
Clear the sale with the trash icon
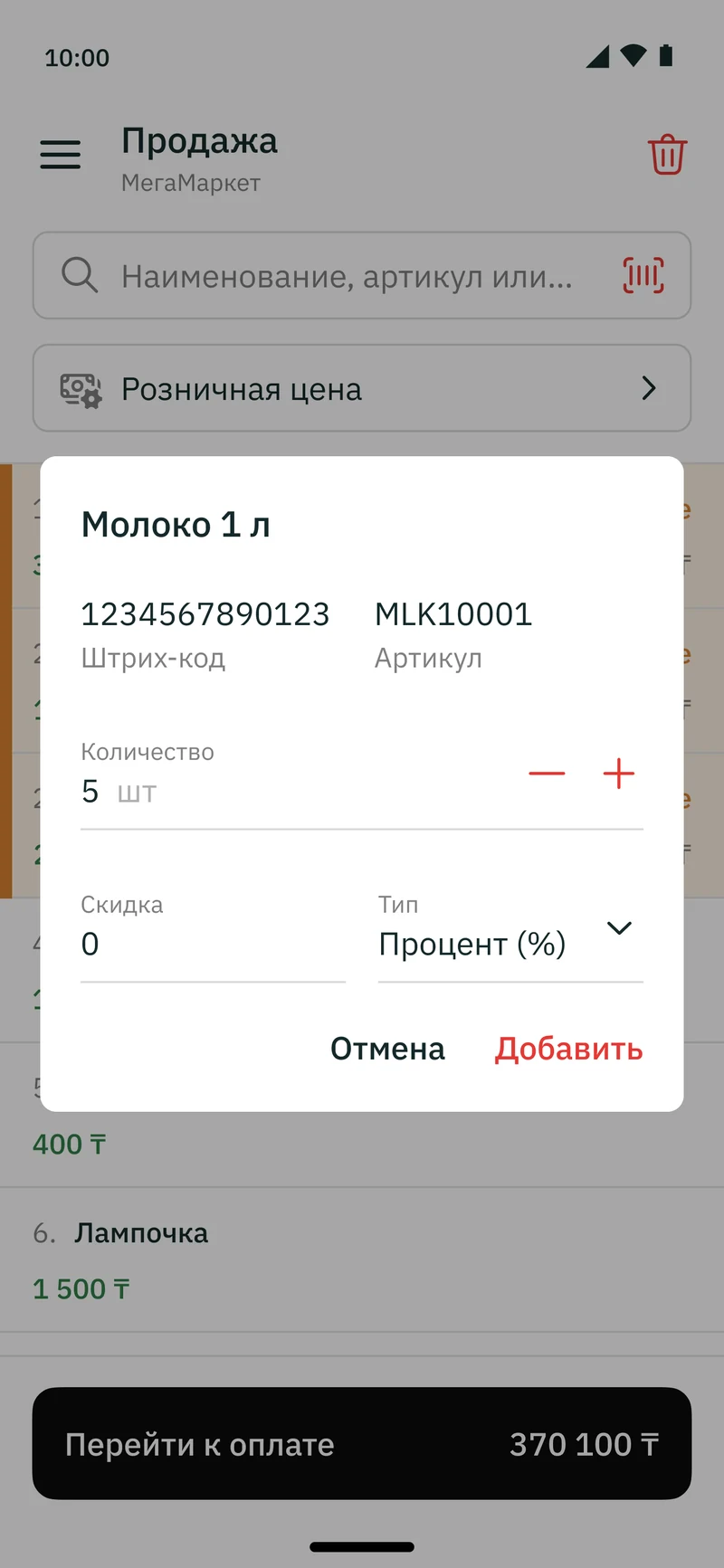[667, 155]
